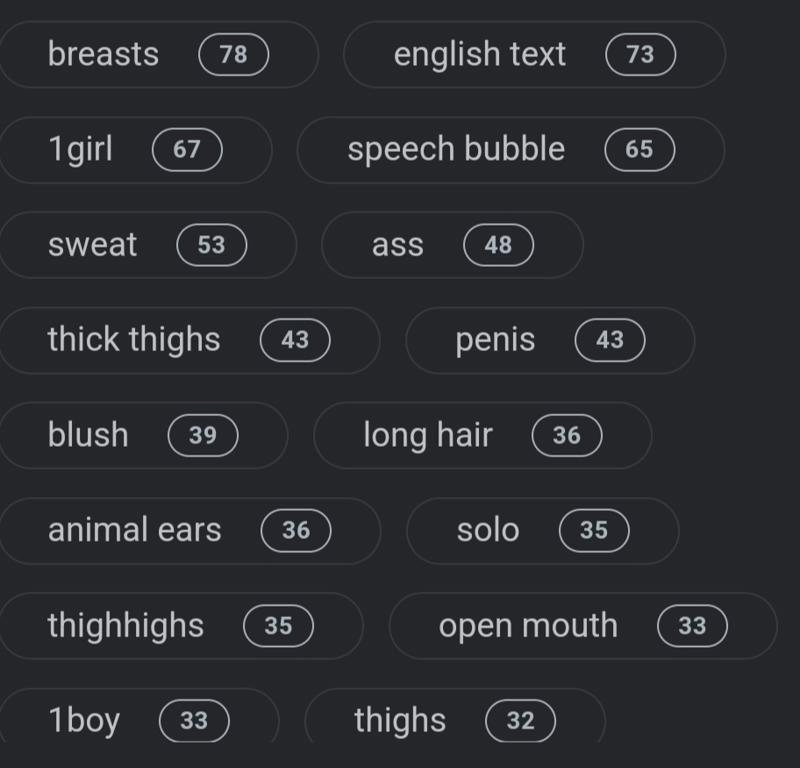This screenshot has width=800, height=768.
Task: Open the "animal ears" tag
Action: [x=188, y=531]
